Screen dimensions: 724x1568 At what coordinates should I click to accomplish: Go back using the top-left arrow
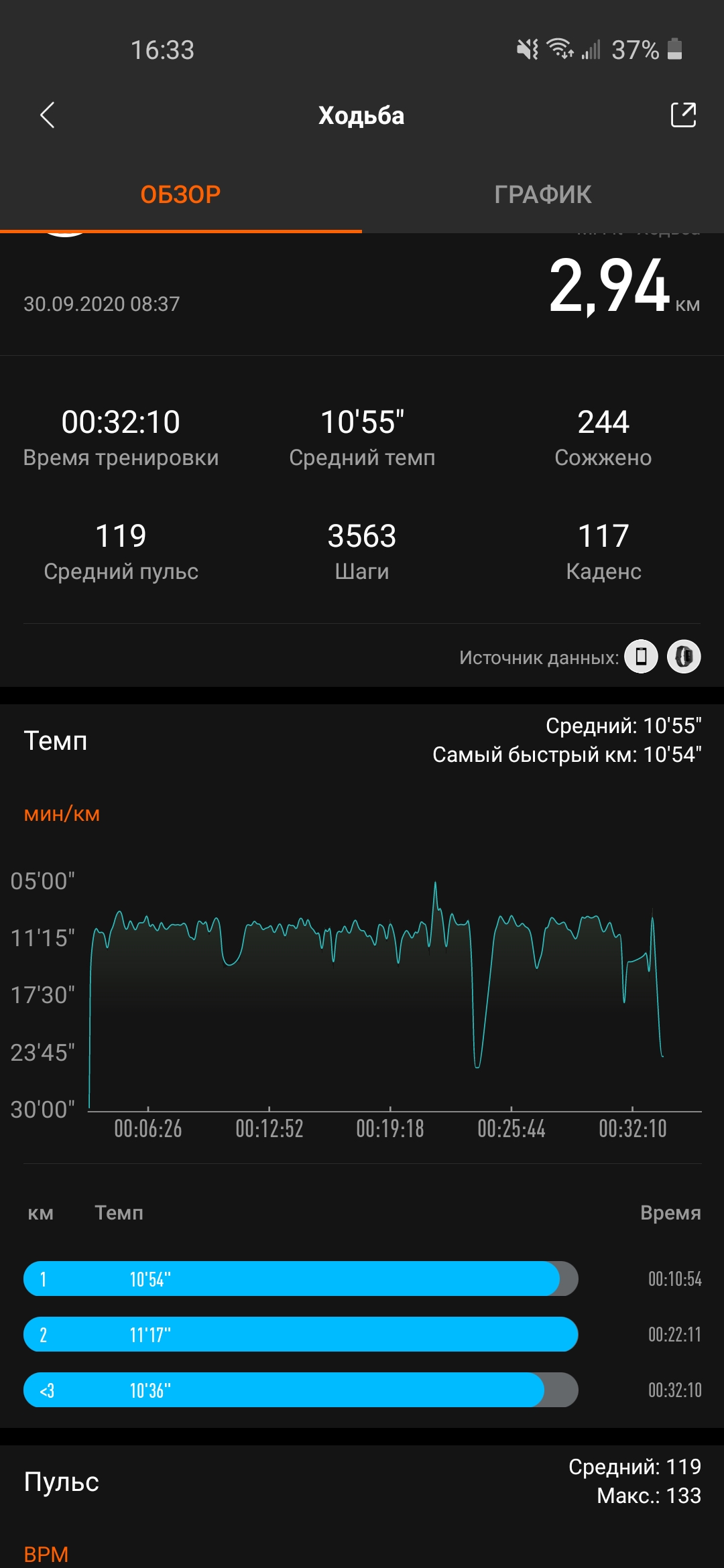pos(47,115)
